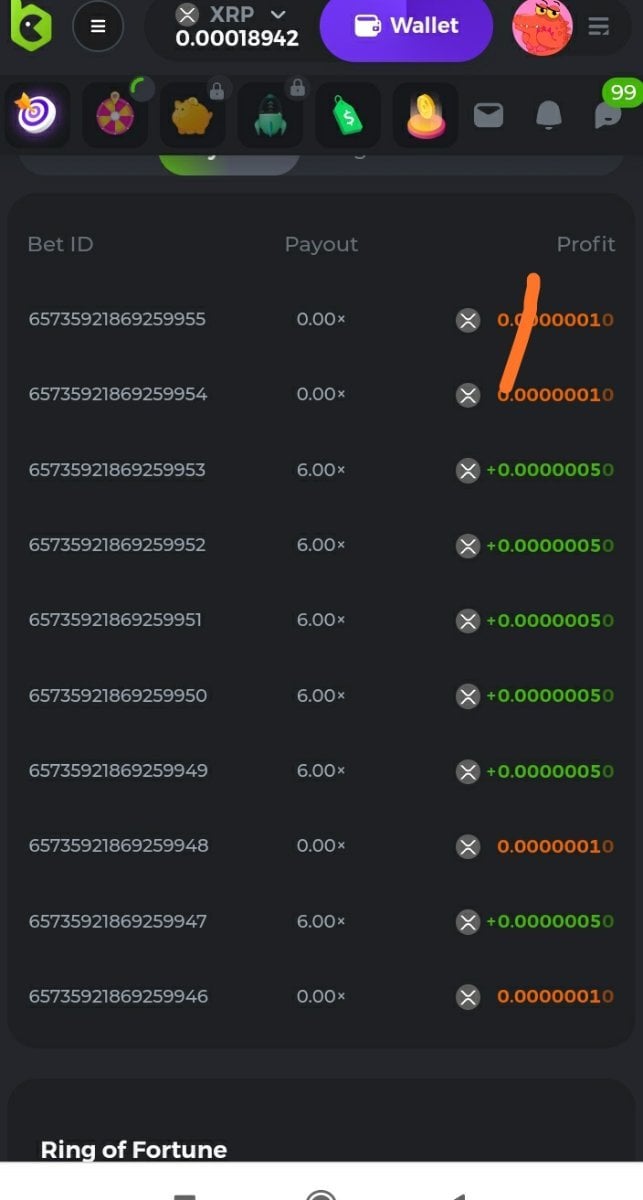The width and height of the screenshot is (643, 1200).
Task: Open the lucky spin wheel
Action: [115, 115]
